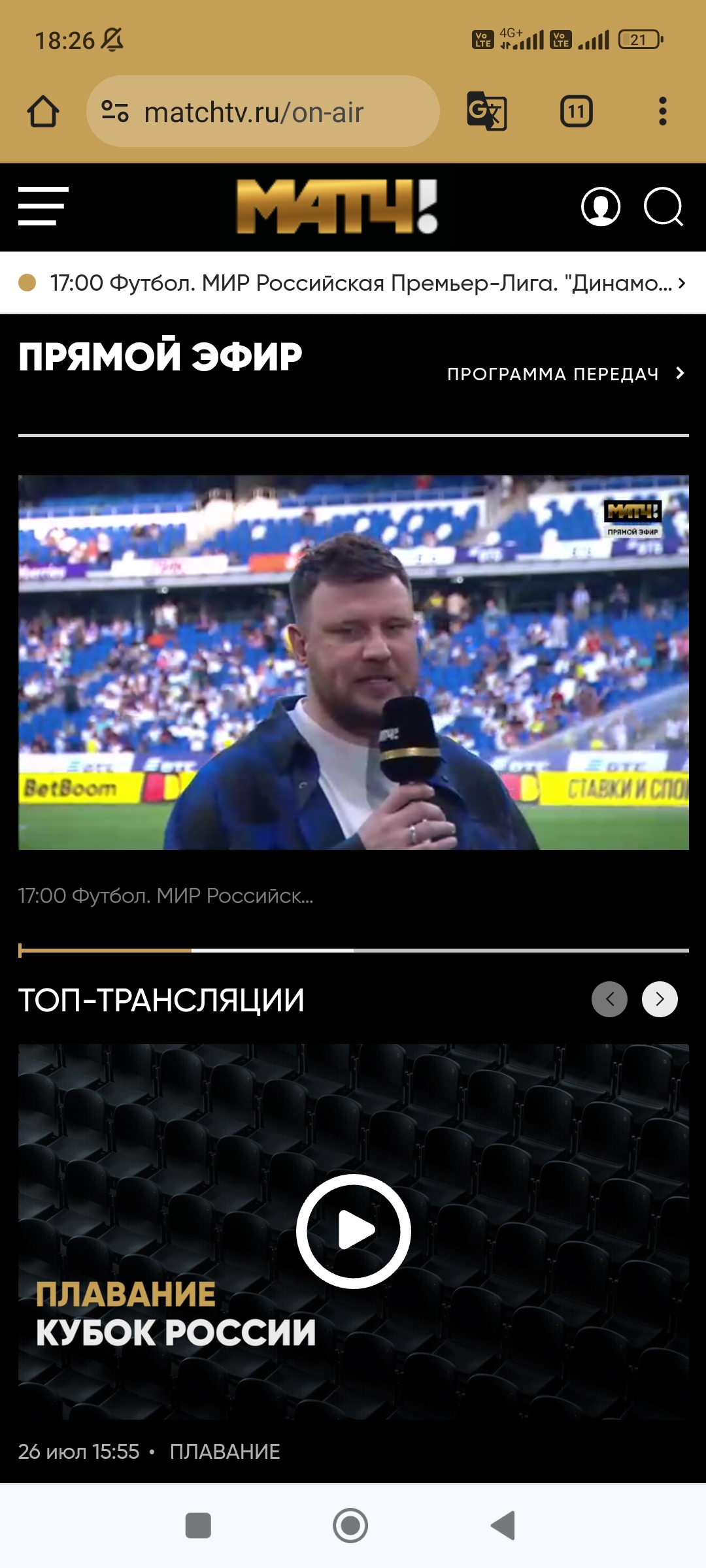The height and width of the screenshot is (1568, 706).
Task: Go back with system back button
Action: coord(503,1526)
